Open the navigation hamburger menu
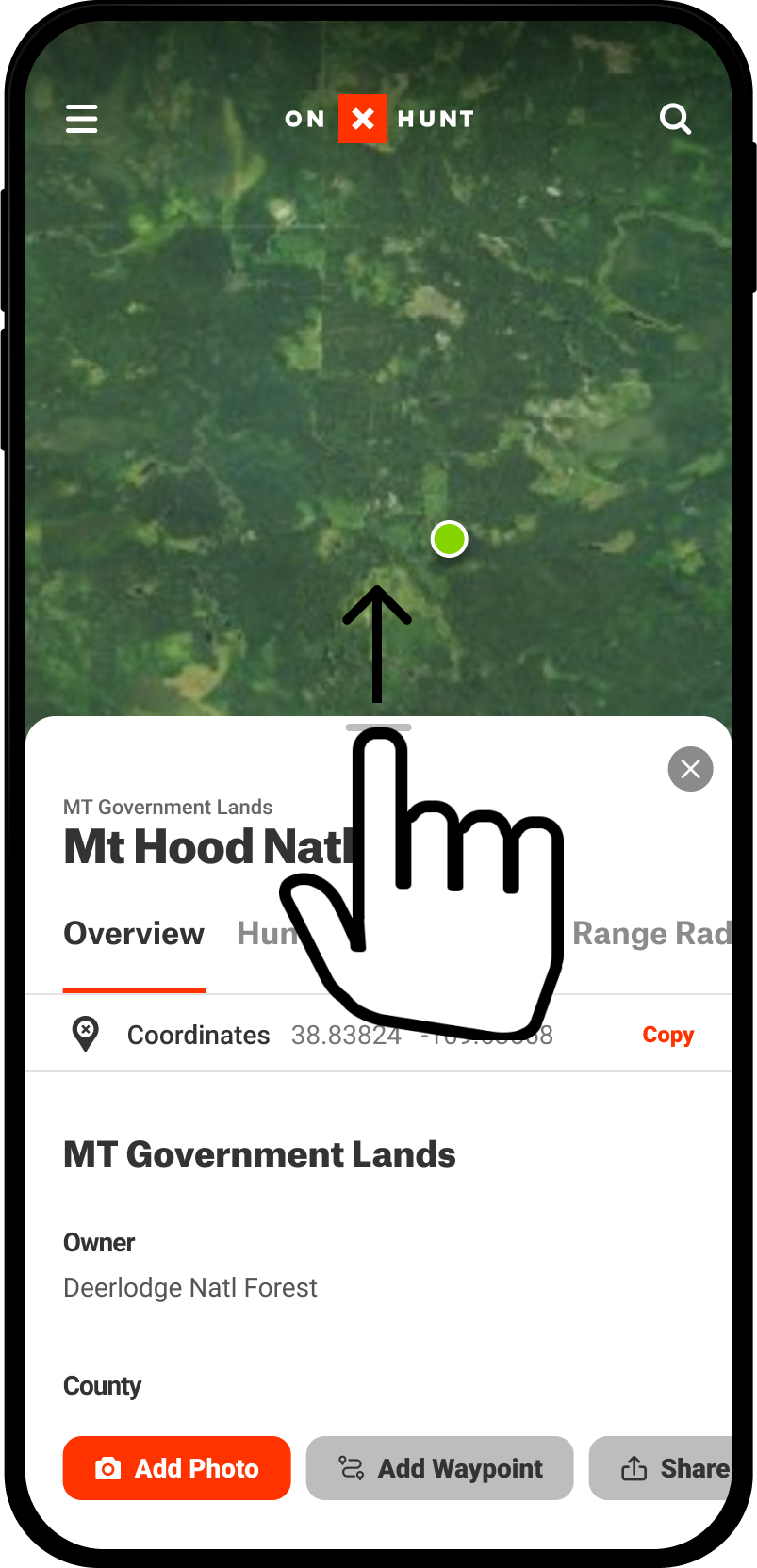Image resolution: width=757 pixels, height=1568 pixels. coord(81,118)
